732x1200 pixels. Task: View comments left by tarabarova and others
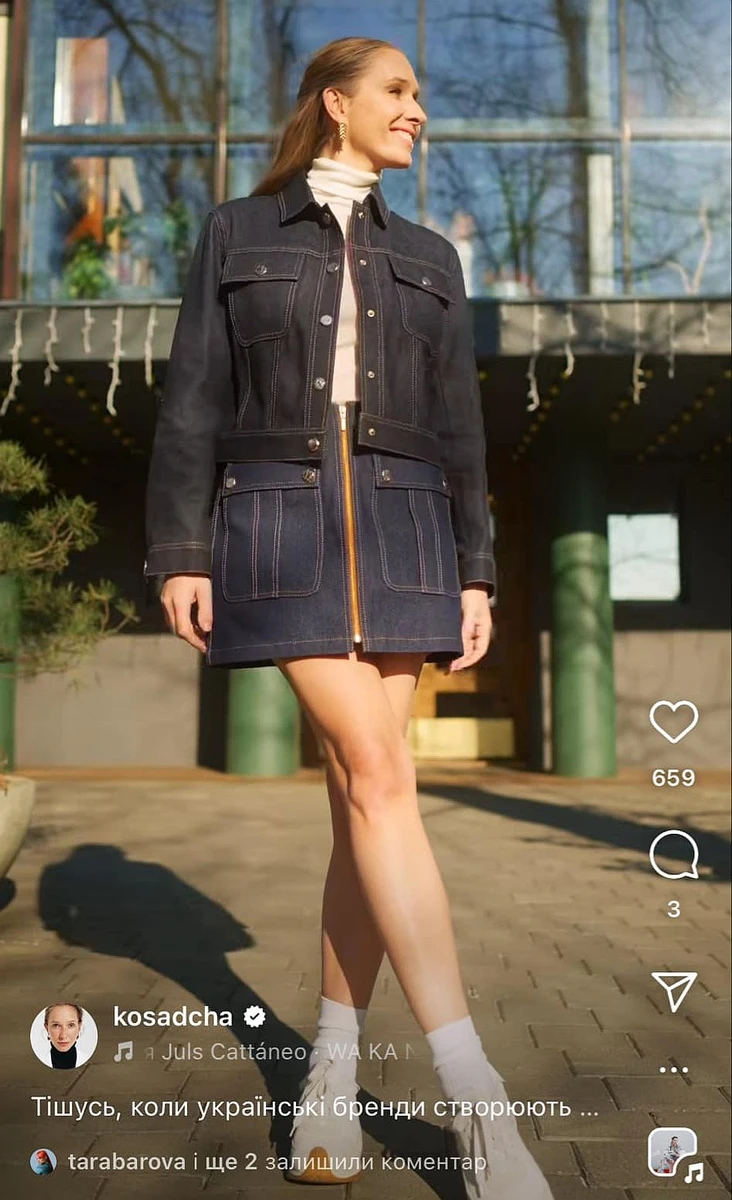(276, 1162)
